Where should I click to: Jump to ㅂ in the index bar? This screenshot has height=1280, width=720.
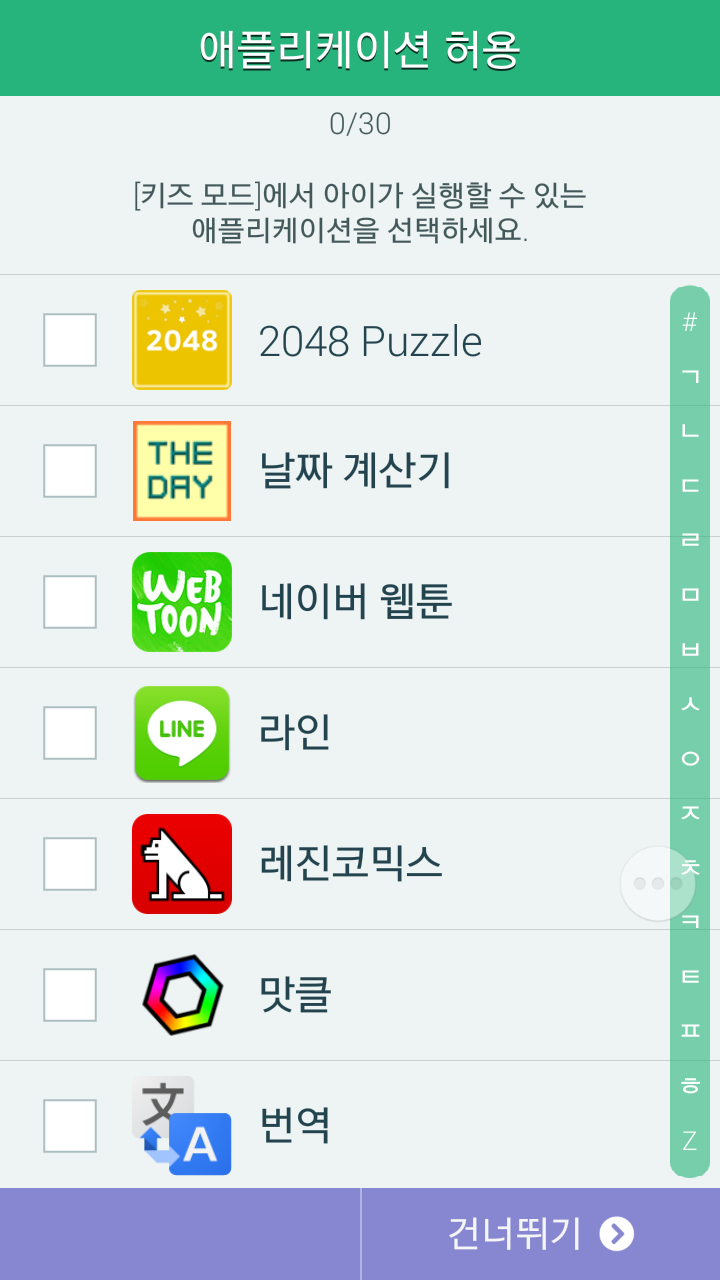690,649
